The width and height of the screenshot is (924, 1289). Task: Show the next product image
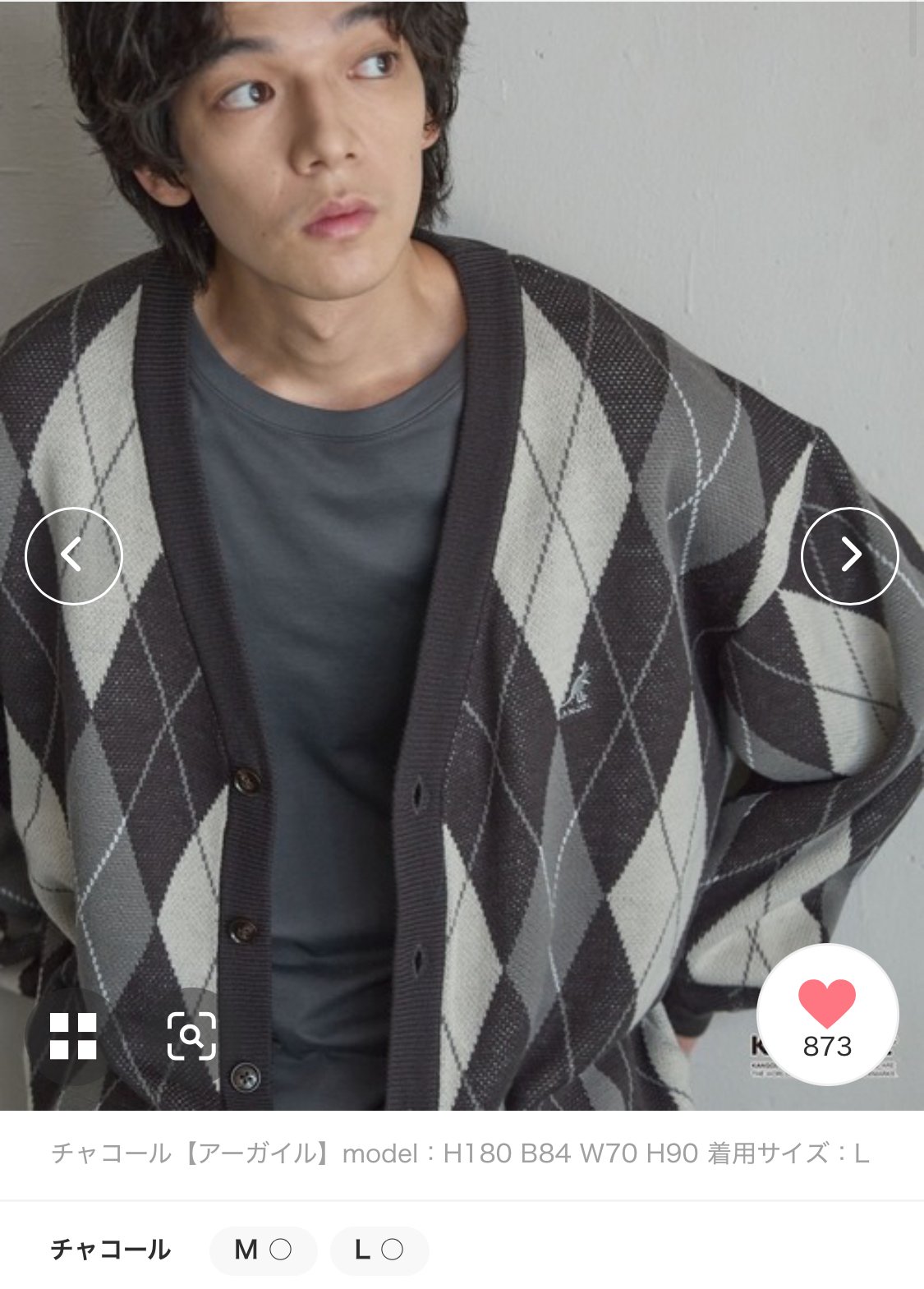coord(850,556)
